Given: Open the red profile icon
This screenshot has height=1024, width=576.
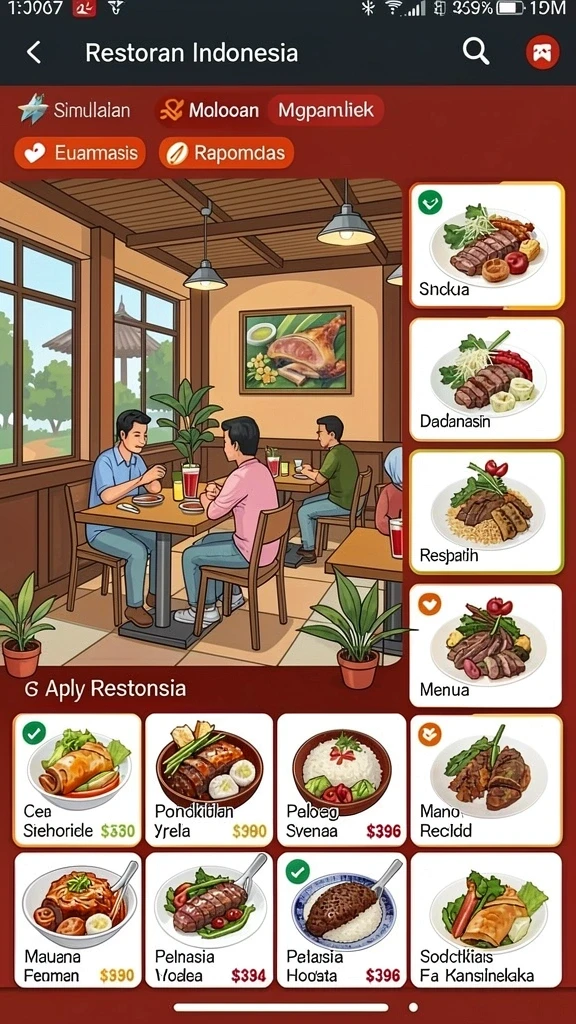Looking at the screenshot, I should click(543, 52).
